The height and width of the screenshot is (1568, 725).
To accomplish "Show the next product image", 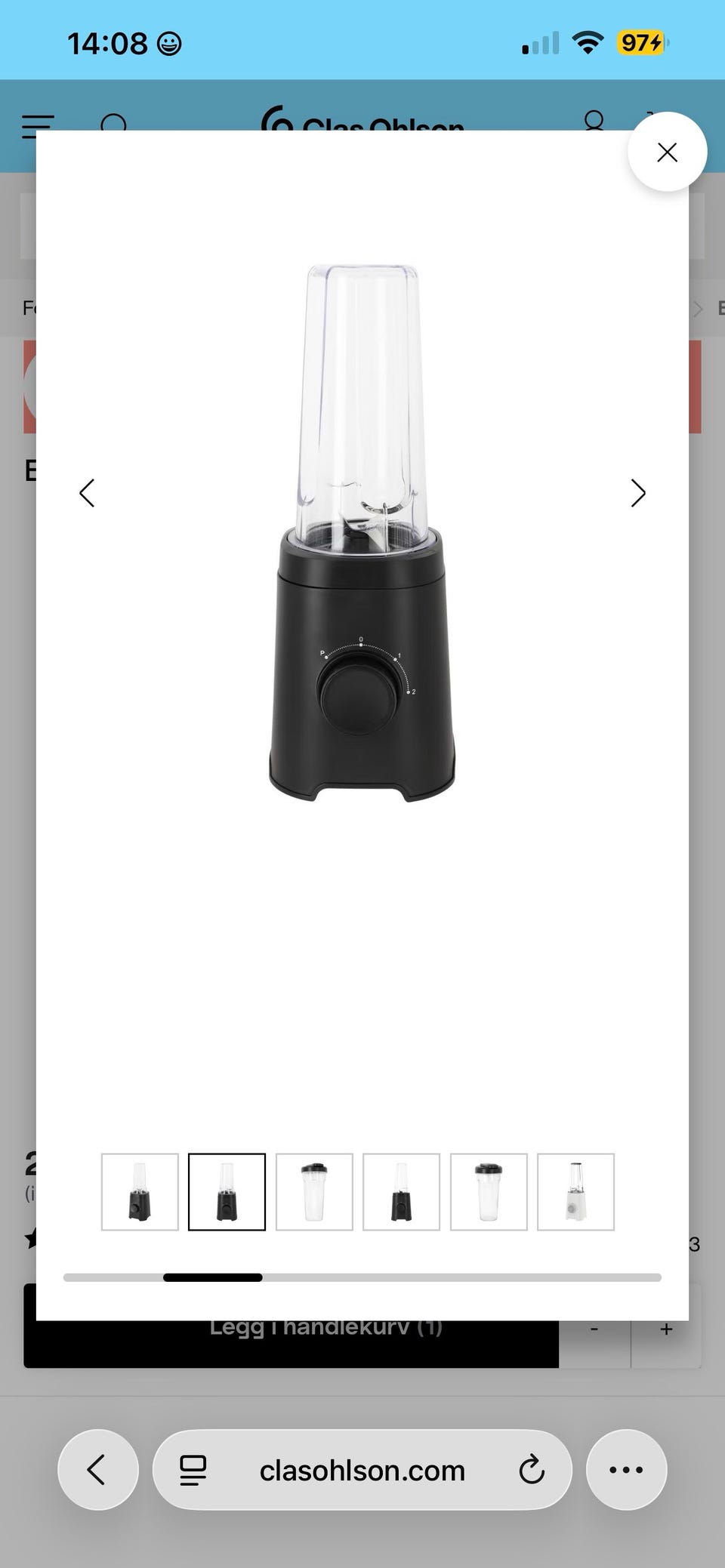I will pos(638,494).
